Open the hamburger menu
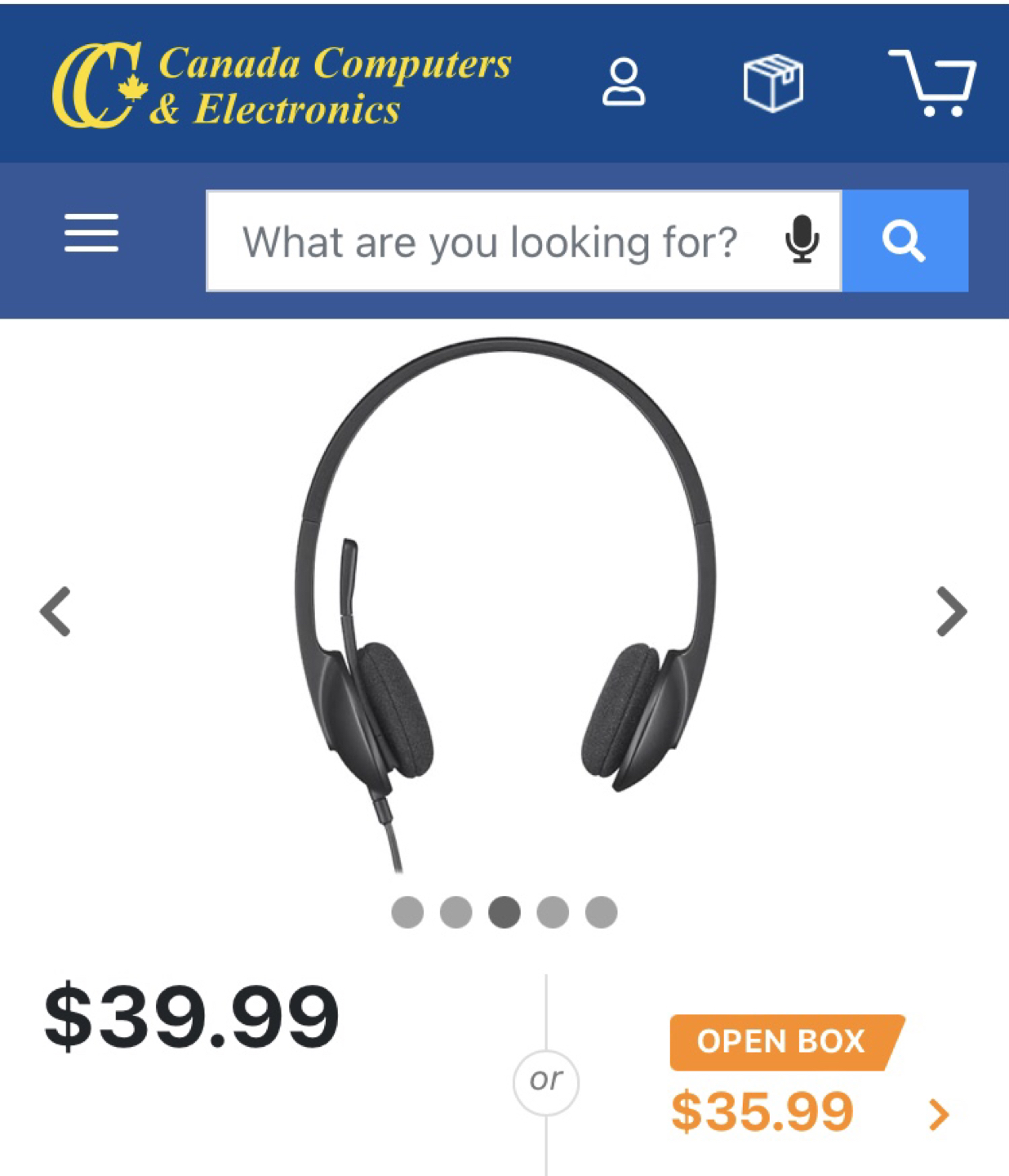The image size is (1009, 1176). click(x=91, y=234)
